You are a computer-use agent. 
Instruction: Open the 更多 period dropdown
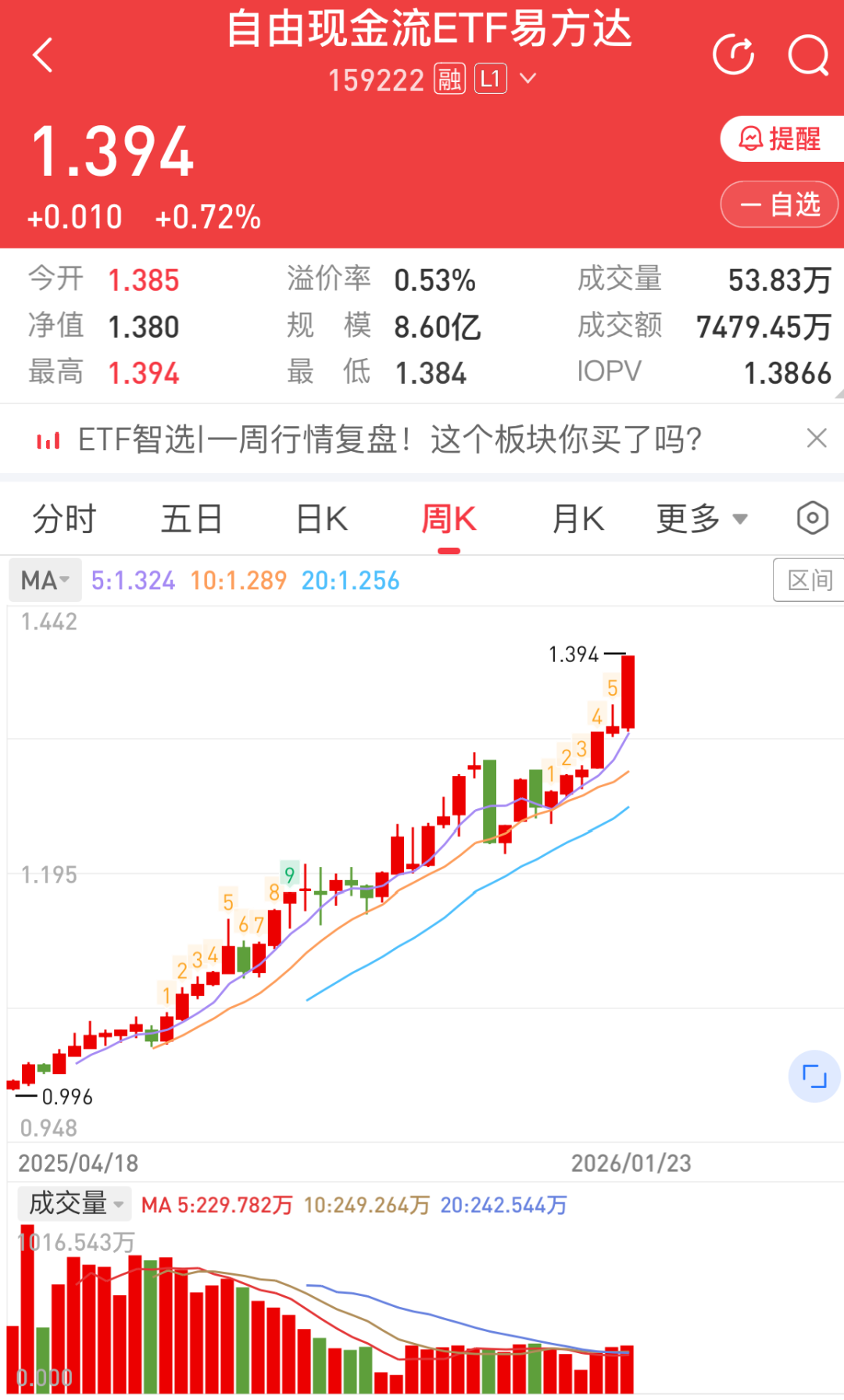click(701, 517)
